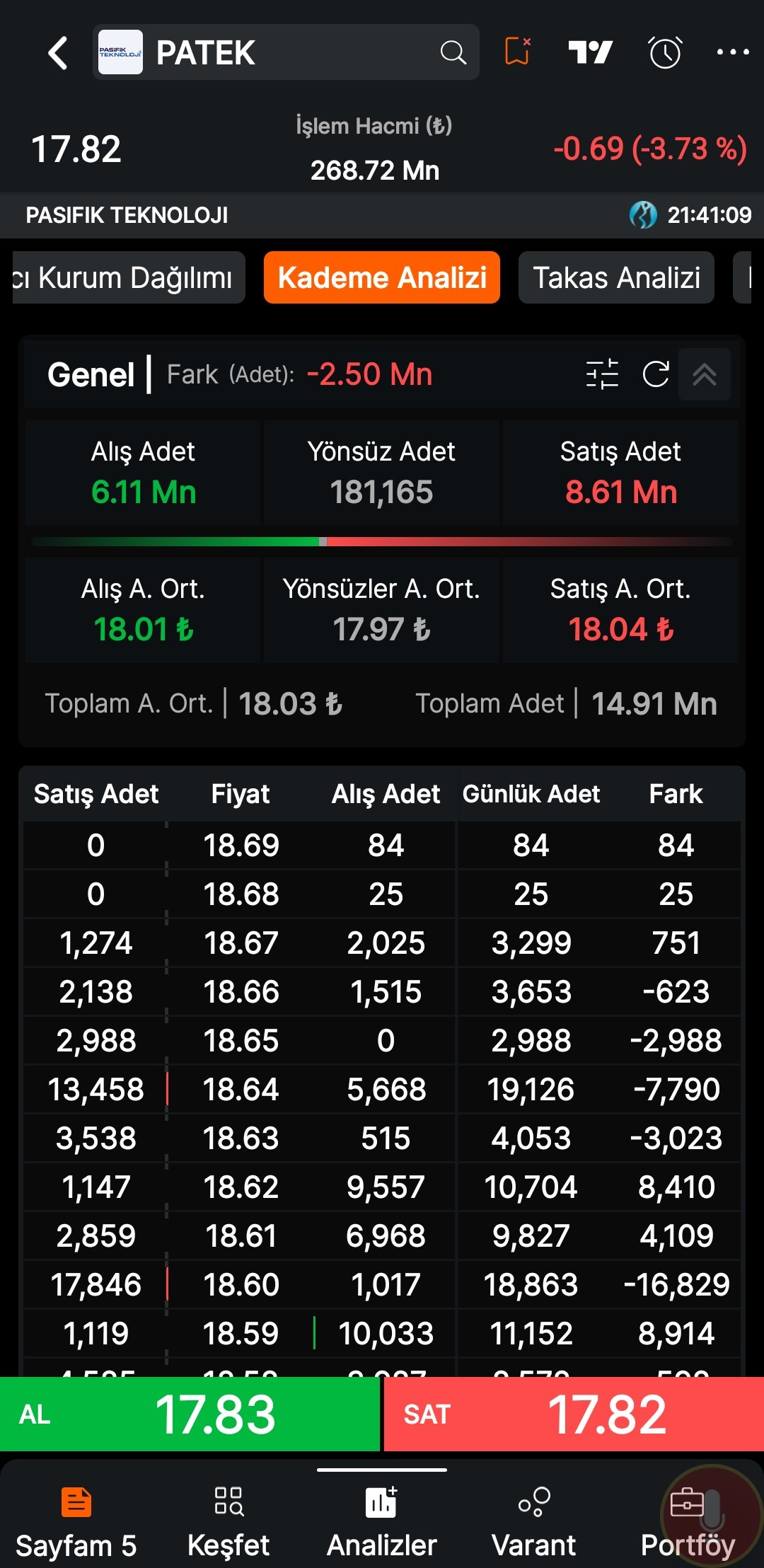
Task: Collapse the Genel summary panel
Action: pyautogui.click(x=704, y=374)
